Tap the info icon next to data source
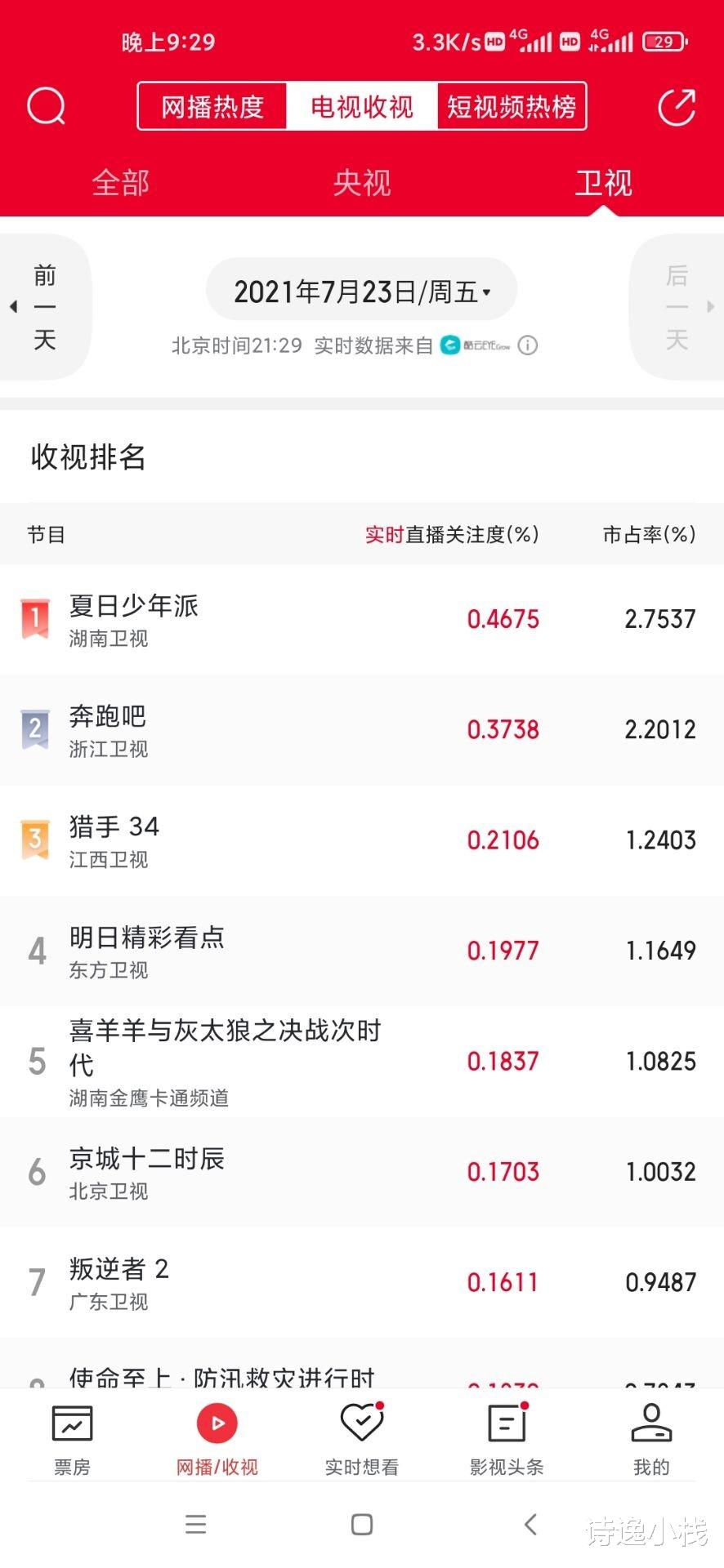724x1568 pixels. click(x=528, y=345)
